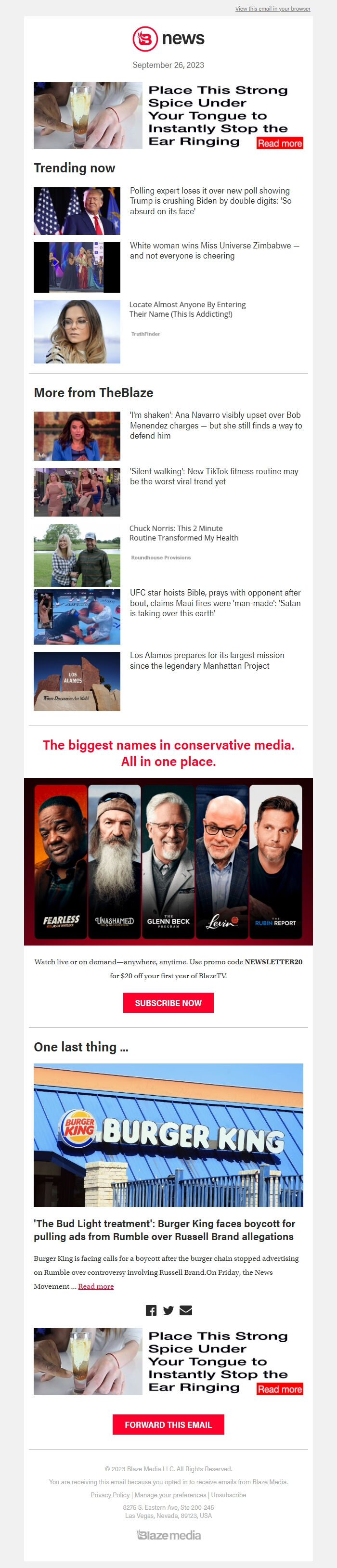Read the Ana Navarro Menendez article
The width and height of the screenshot is (337, 1568).
pos(215,425)
